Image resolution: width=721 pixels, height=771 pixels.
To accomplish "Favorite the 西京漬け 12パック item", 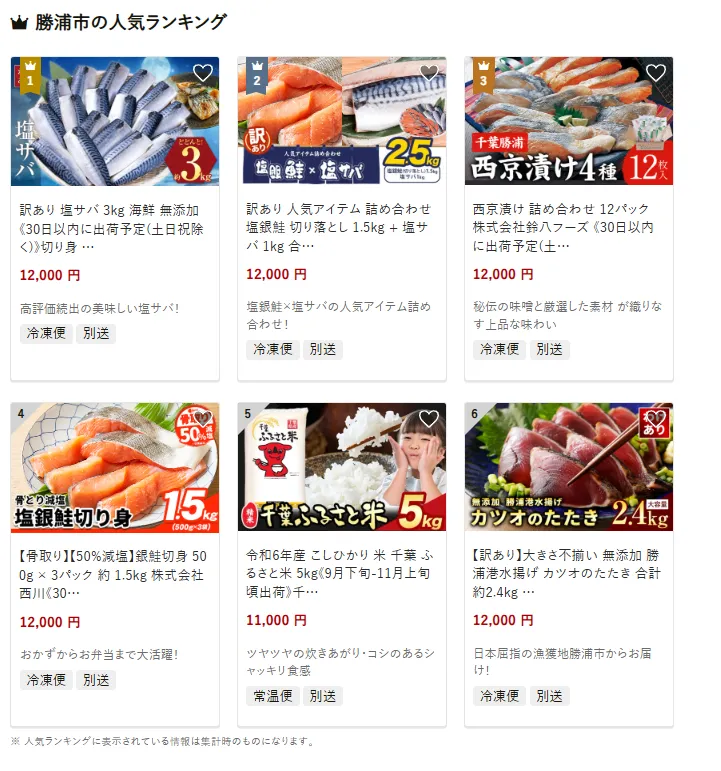I will [656, 73].
